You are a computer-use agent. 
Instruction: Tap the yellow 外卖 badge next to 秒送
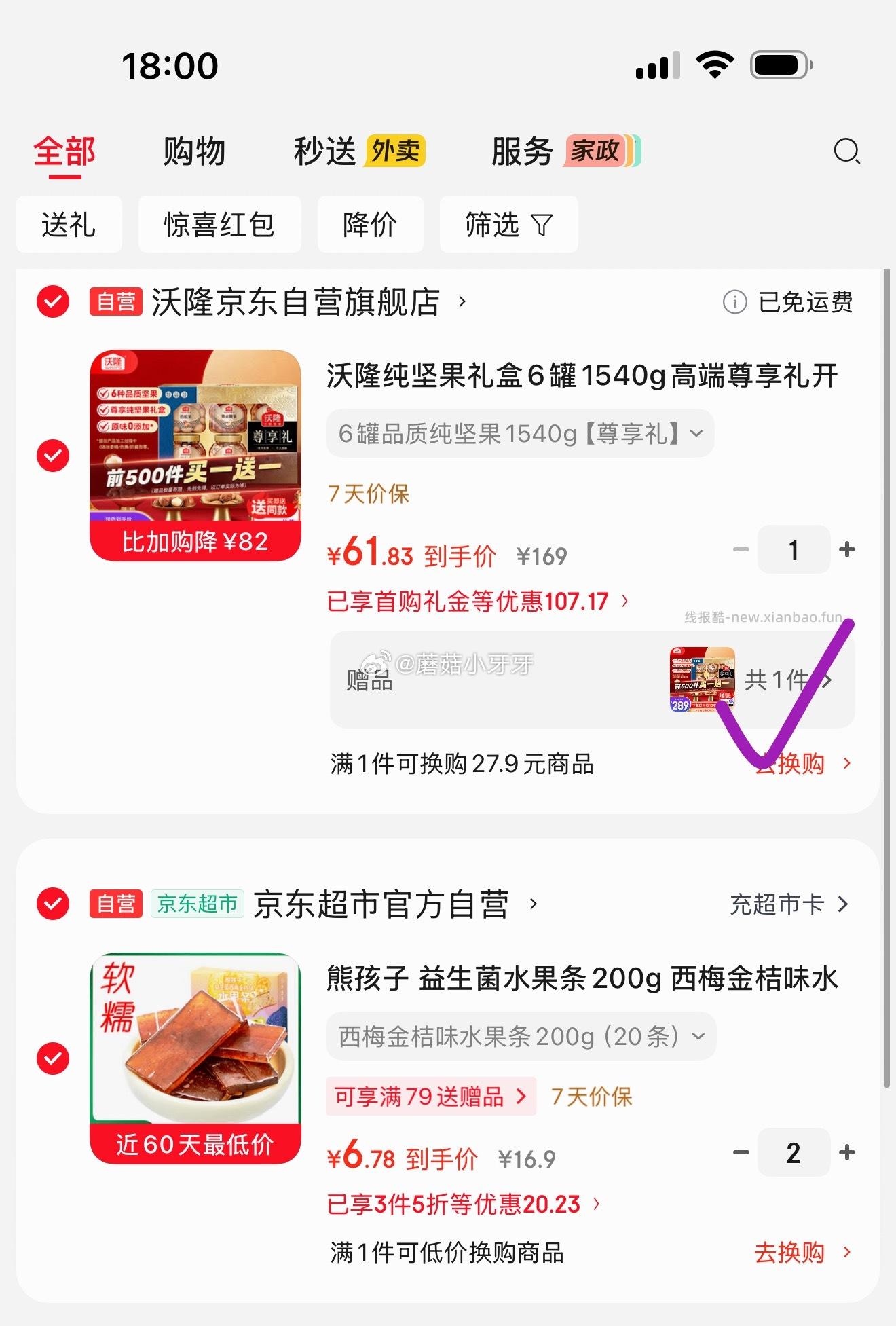click(x=394, y=151)
